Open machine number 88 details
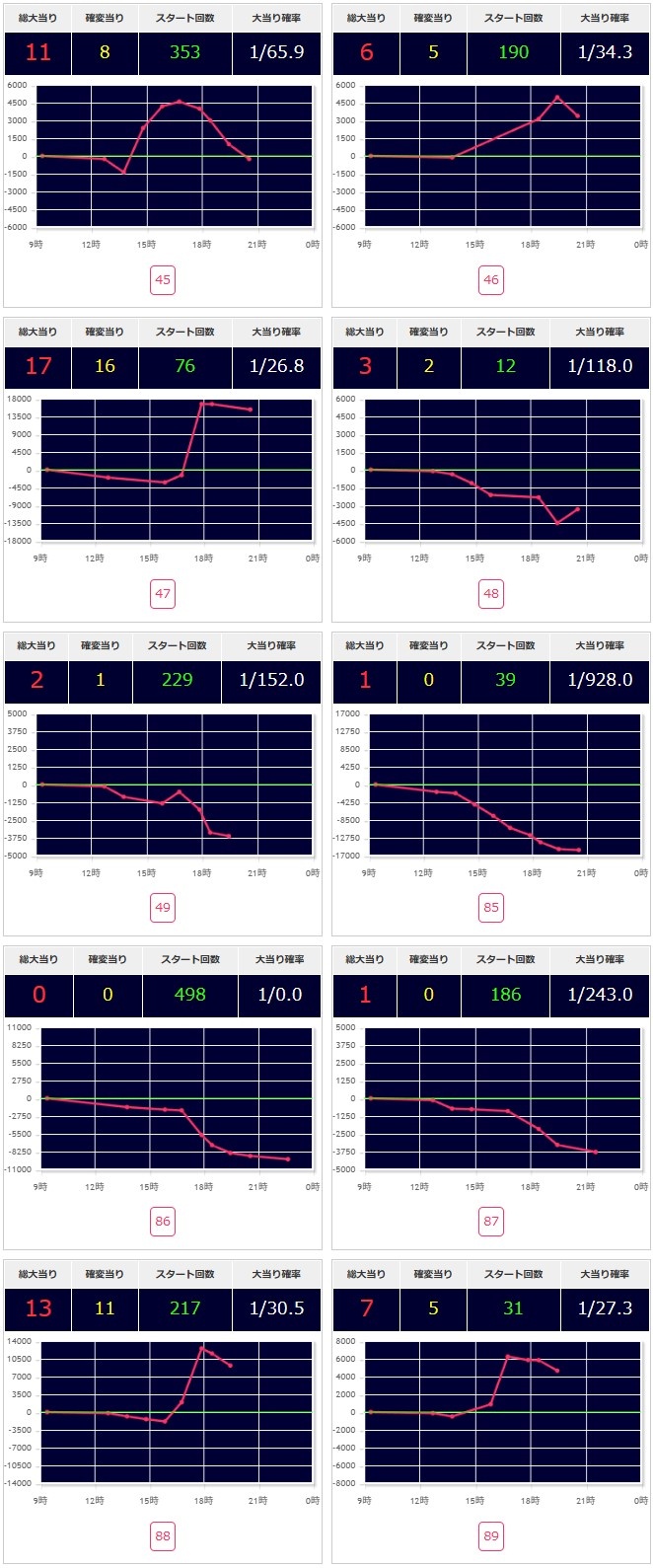The width and height of the screenshot is (653, 1568). 163,1535
